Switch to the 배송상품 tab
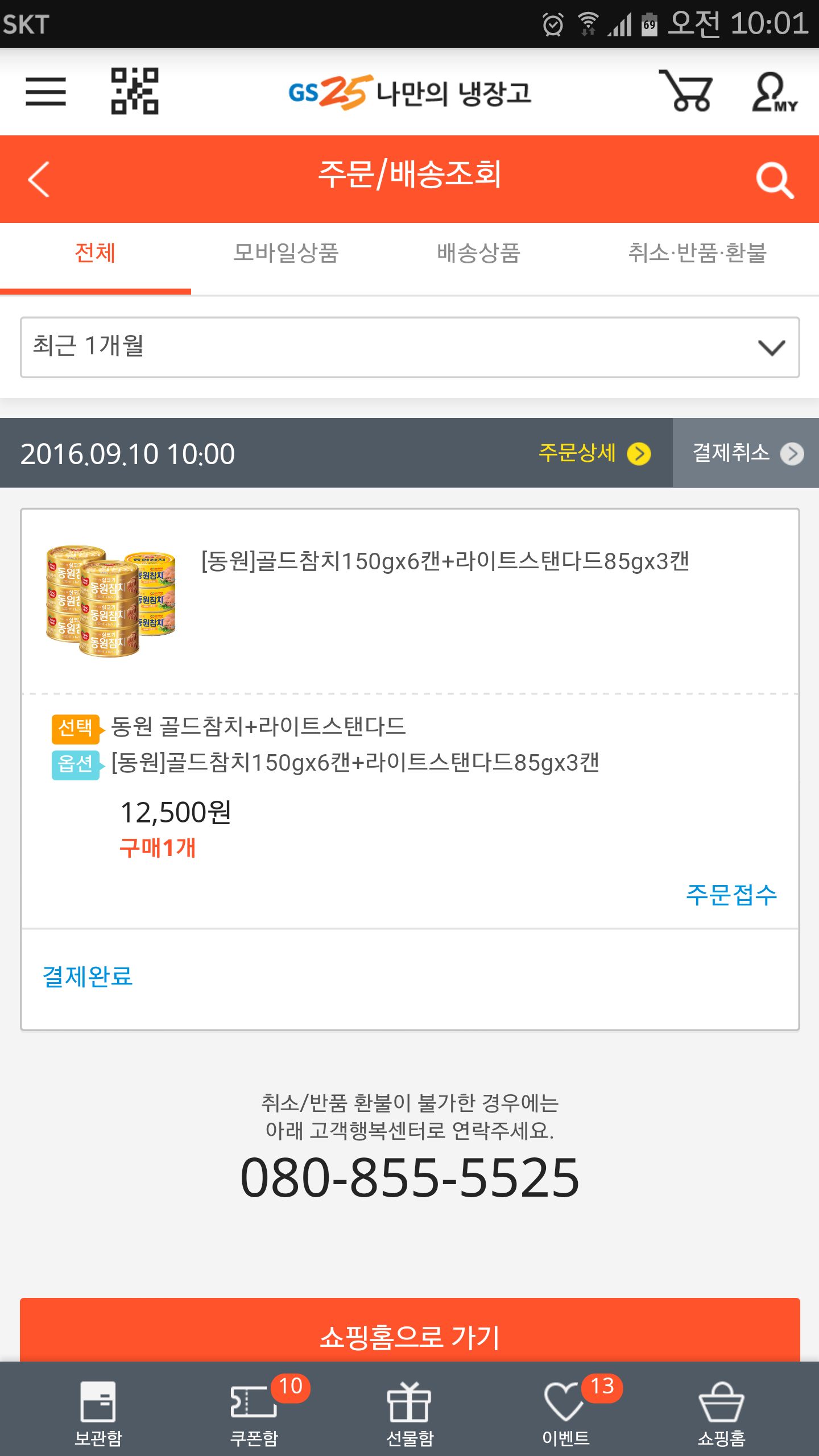The height and width of the screenshot is (1456, 819). tap(478, 254)
